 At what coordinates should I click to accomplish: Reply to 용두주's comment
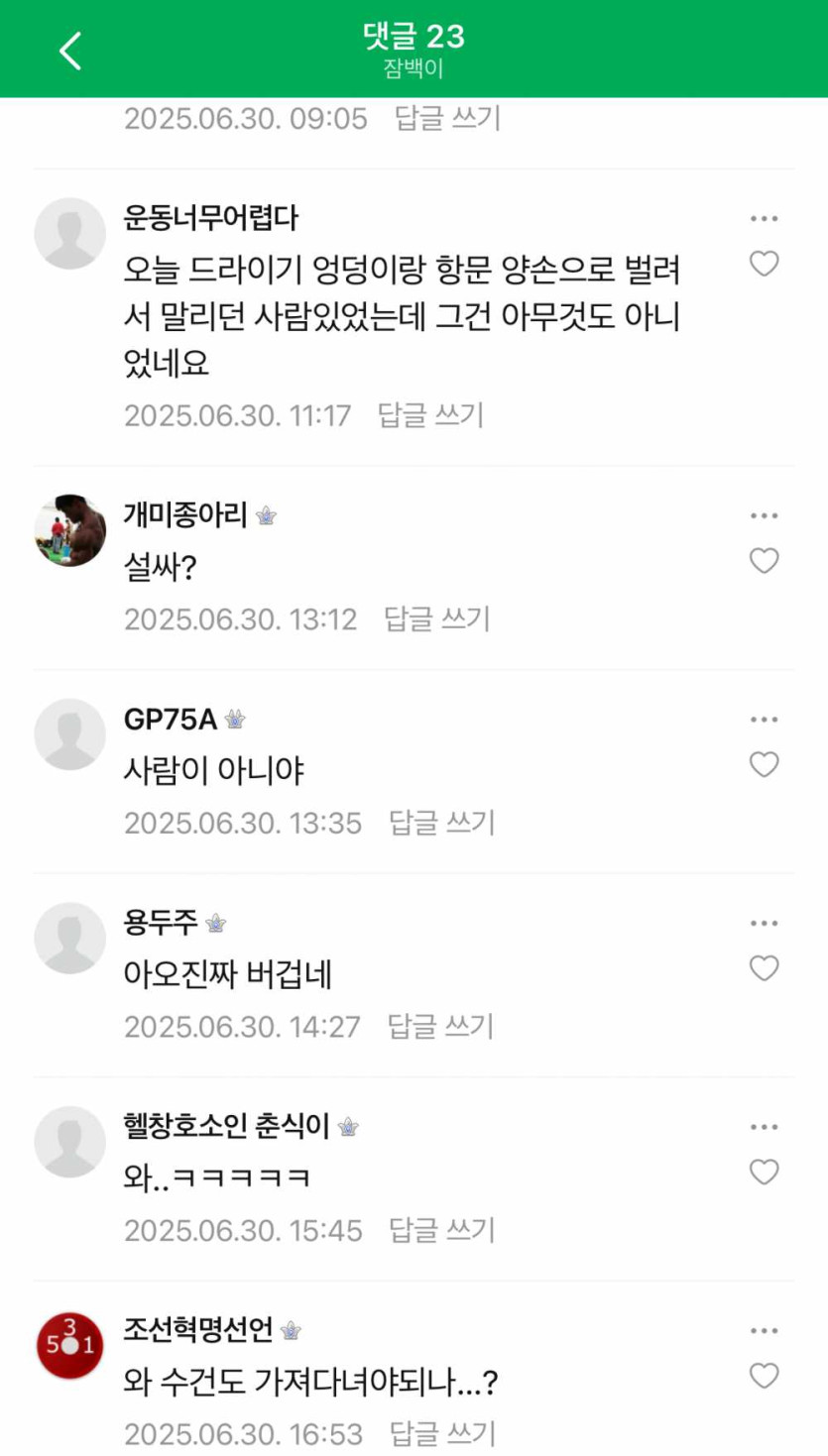[x=440, y=1026]
